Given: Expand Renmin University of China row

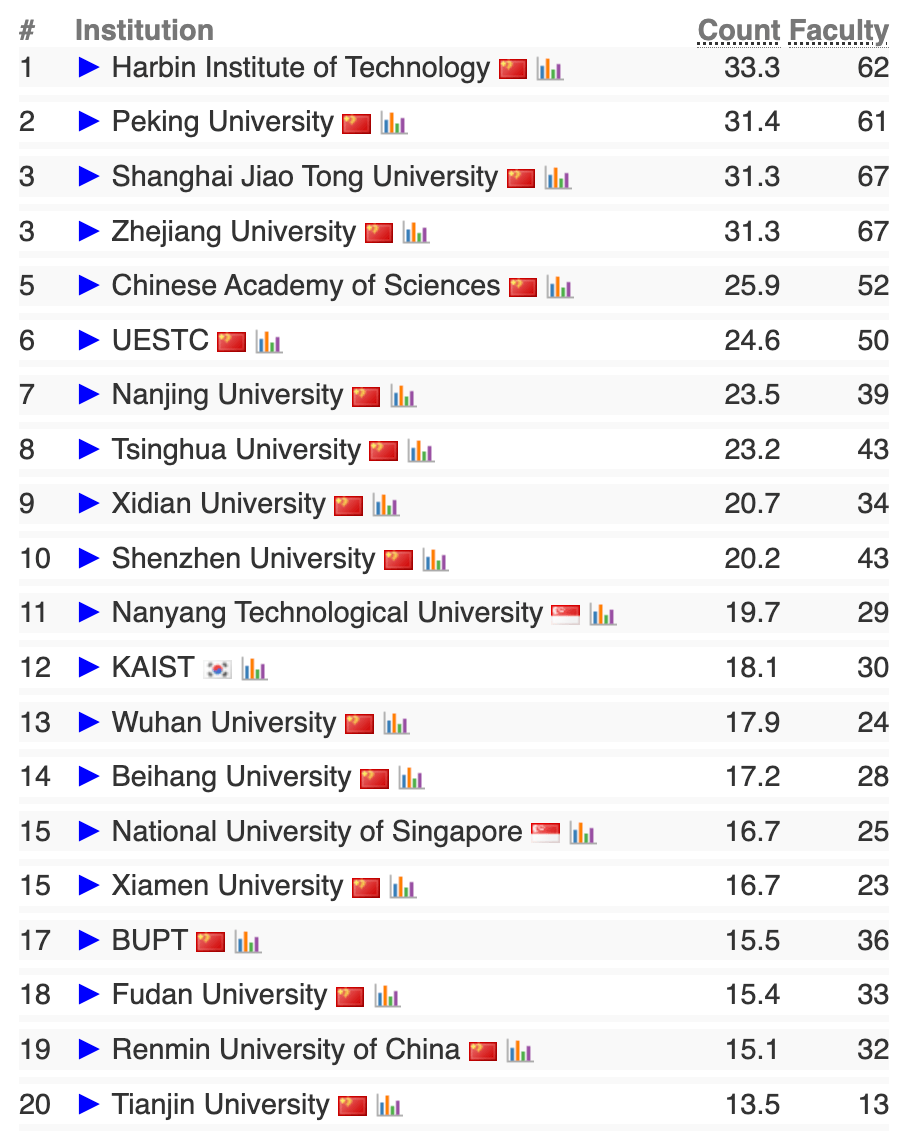Looking at the screenshot, I should (89, 1049).
